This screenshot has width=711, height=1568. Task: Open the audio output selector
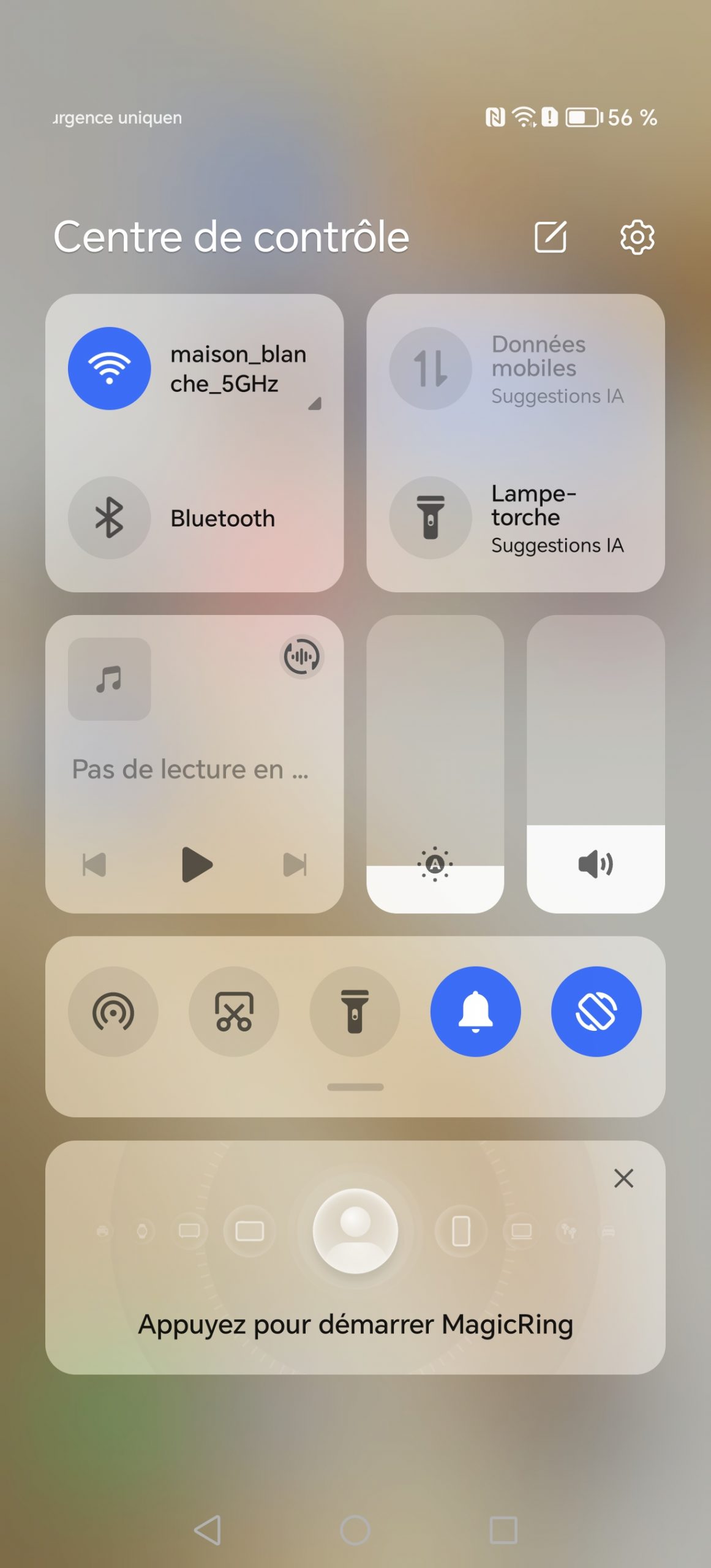pyautogui.click(x=301, y=657)
